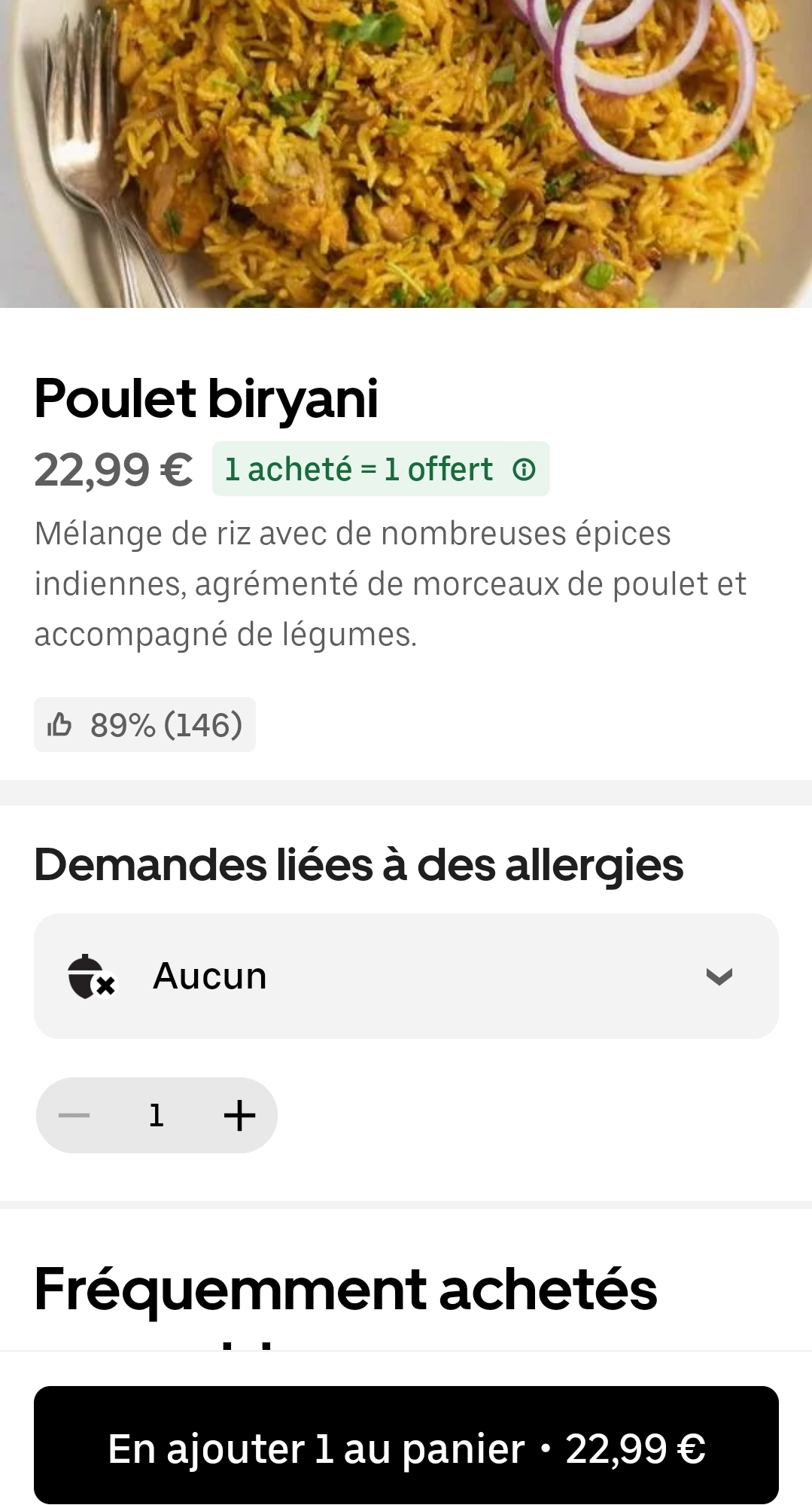The height and width of the screenshot is (1505, 812).
Task: Add 1 Poulet biryani to the cart
Action: (406, 1449)
